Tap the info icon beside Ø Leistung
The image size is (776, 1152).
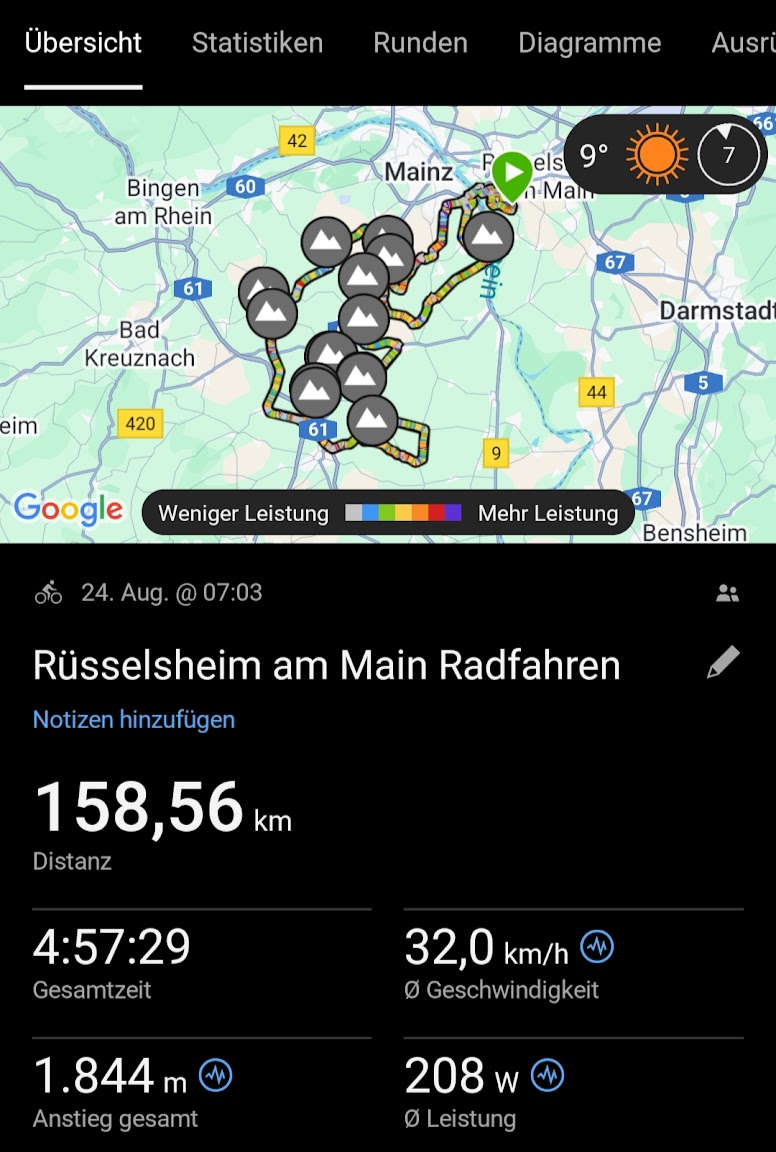tap(547, 1076)
